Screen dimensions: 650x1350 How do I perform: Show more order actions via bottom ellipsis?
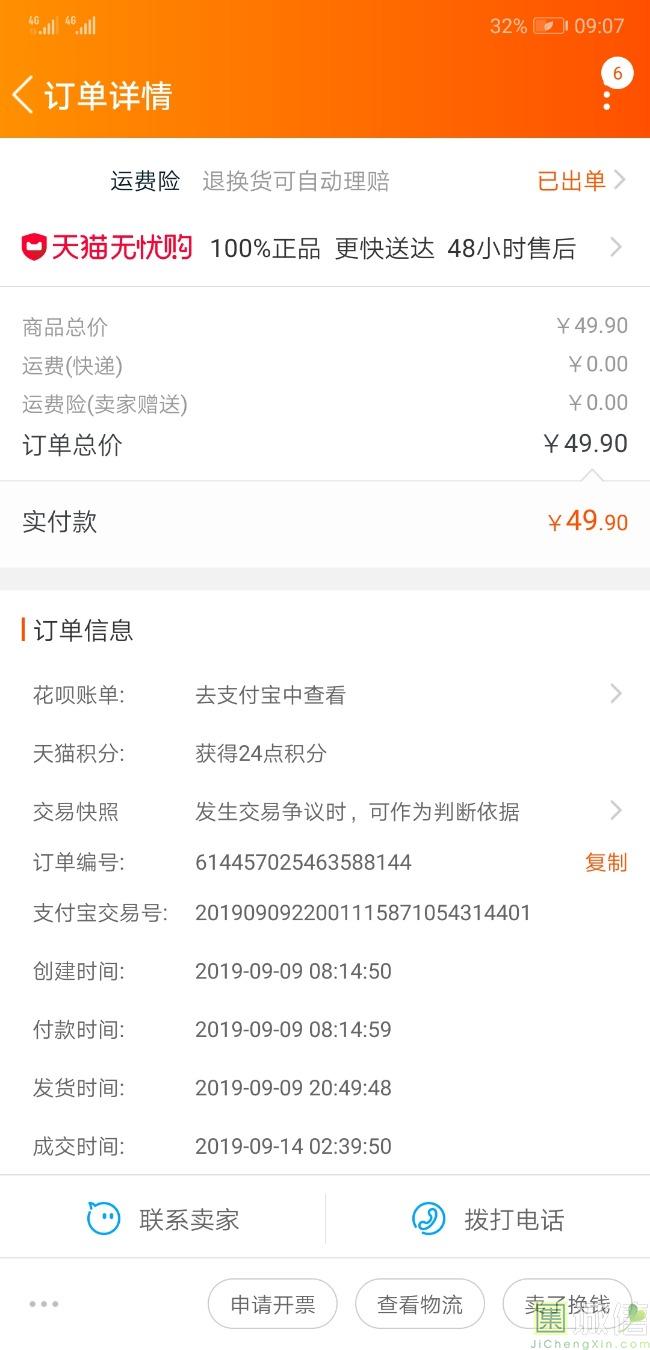pyautogui.click(x=44, y=1304)
